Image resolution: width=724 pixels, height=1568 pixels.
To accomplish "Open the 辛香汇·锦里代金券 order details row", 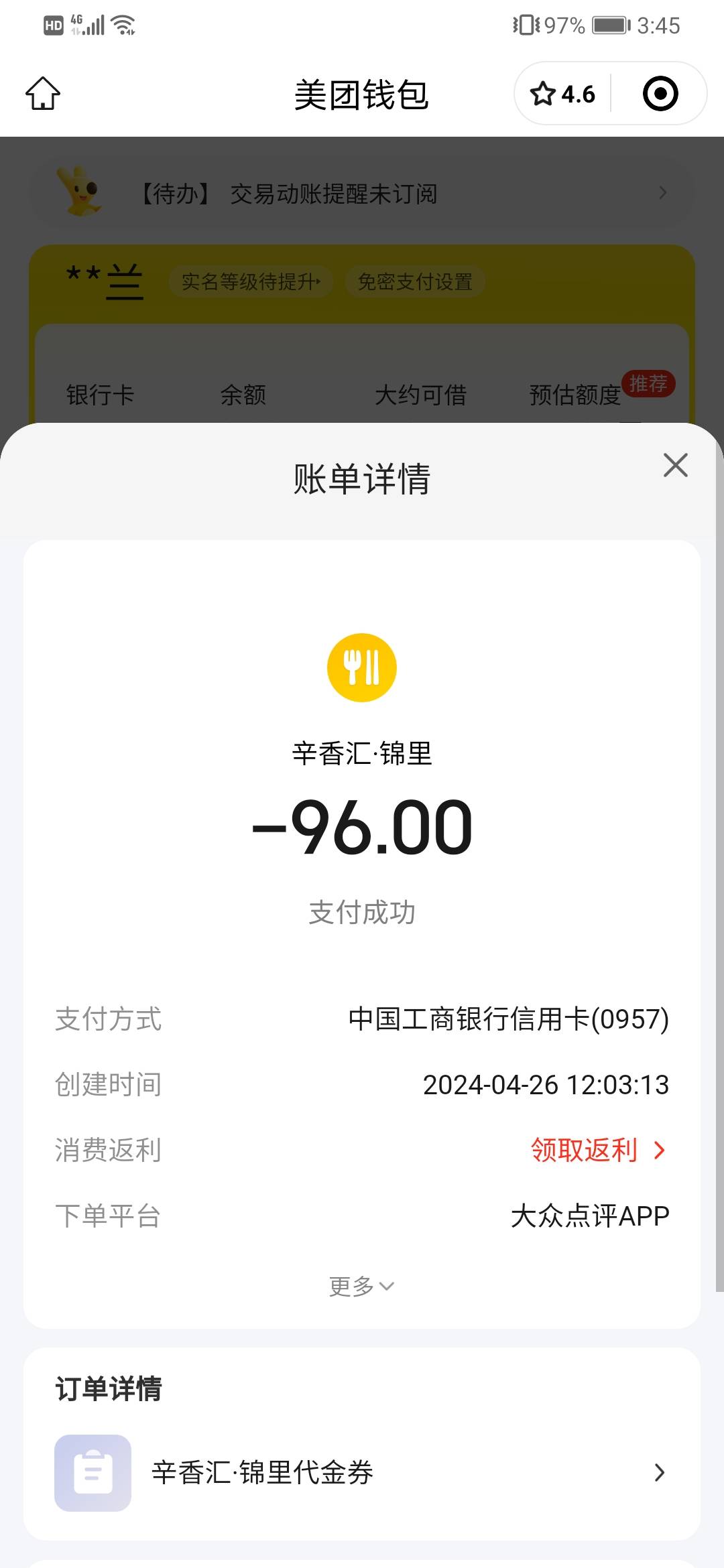I will (362, 1472).
